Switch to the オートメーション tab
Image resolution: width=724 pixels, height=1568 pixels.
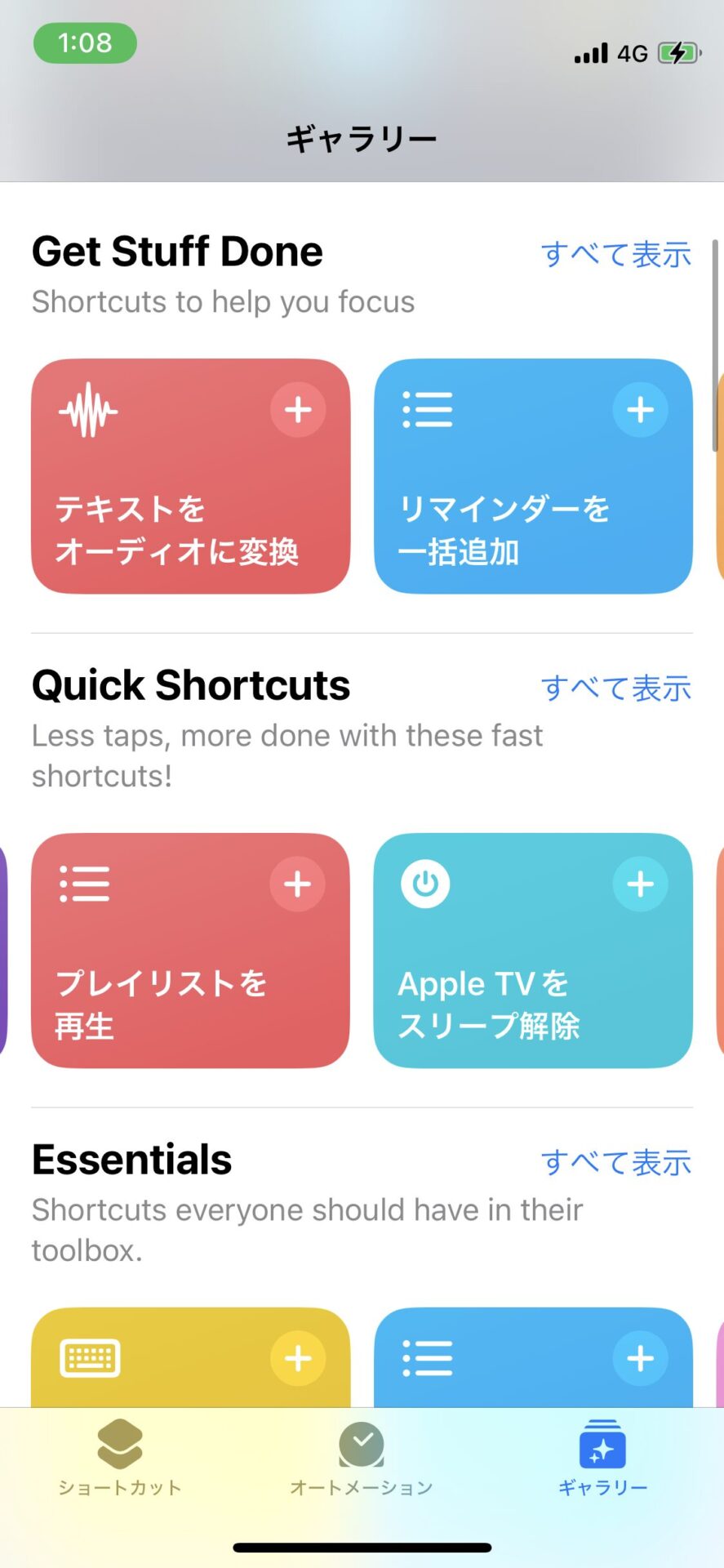[x=362, y=1459]
